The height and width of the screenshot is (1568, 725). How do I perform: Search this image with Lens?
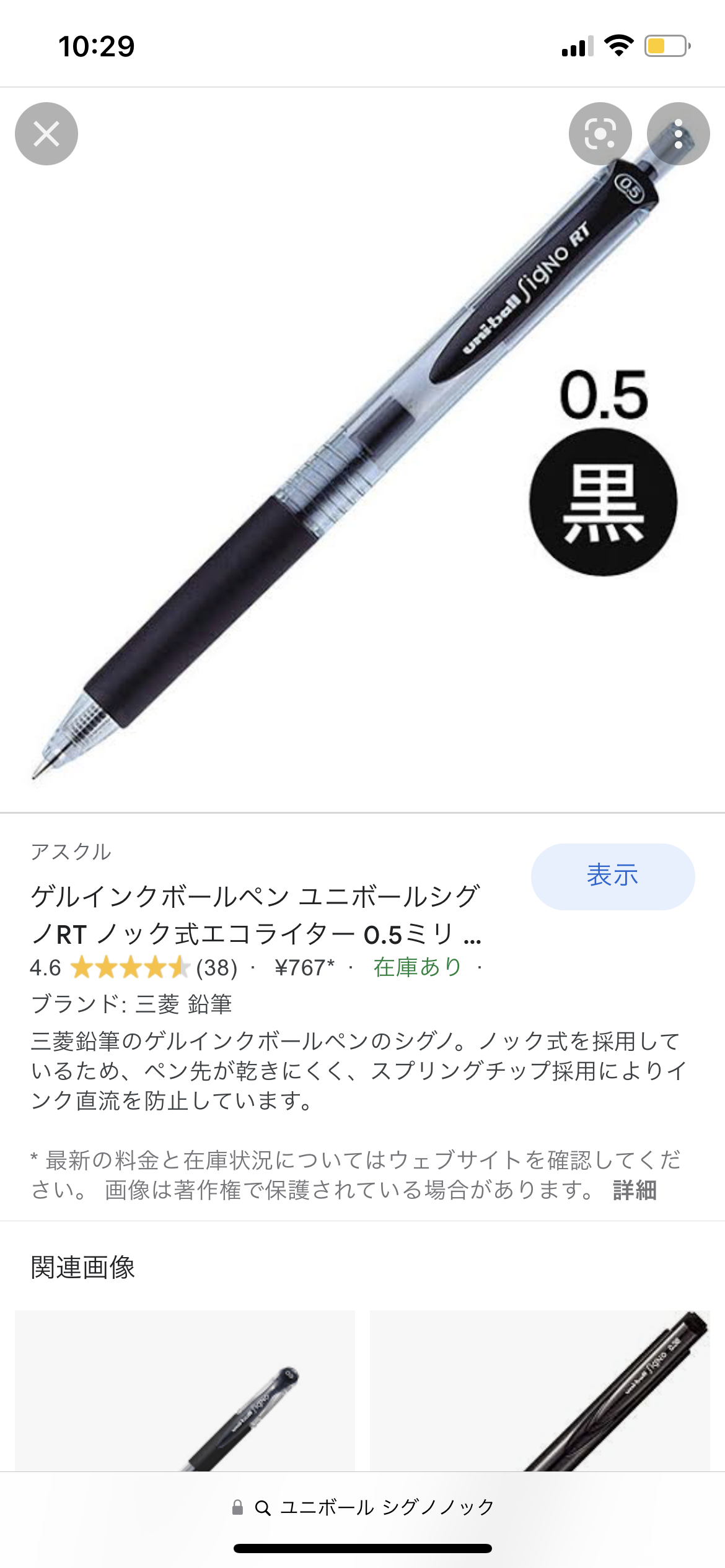tap(600, 134)
